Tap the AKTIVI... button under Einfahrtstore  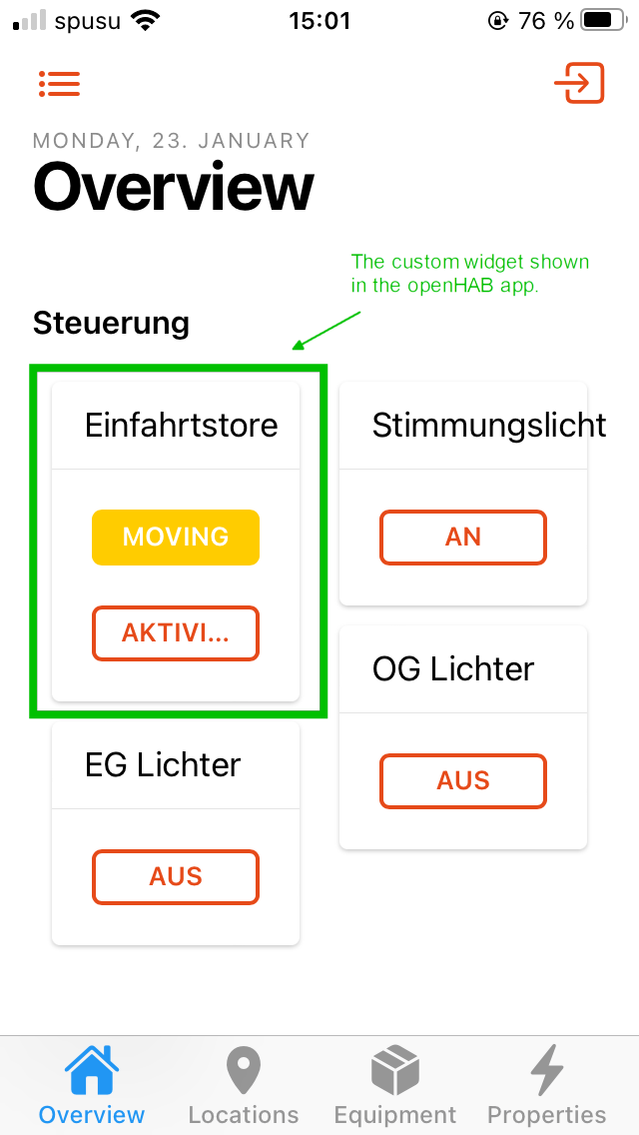176,633
